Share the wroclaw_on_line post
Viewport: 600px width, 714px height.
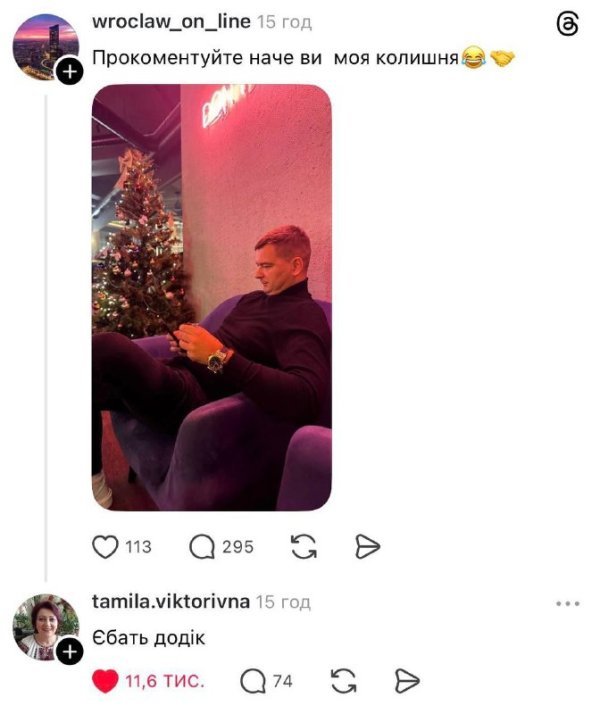click(367, 546)
